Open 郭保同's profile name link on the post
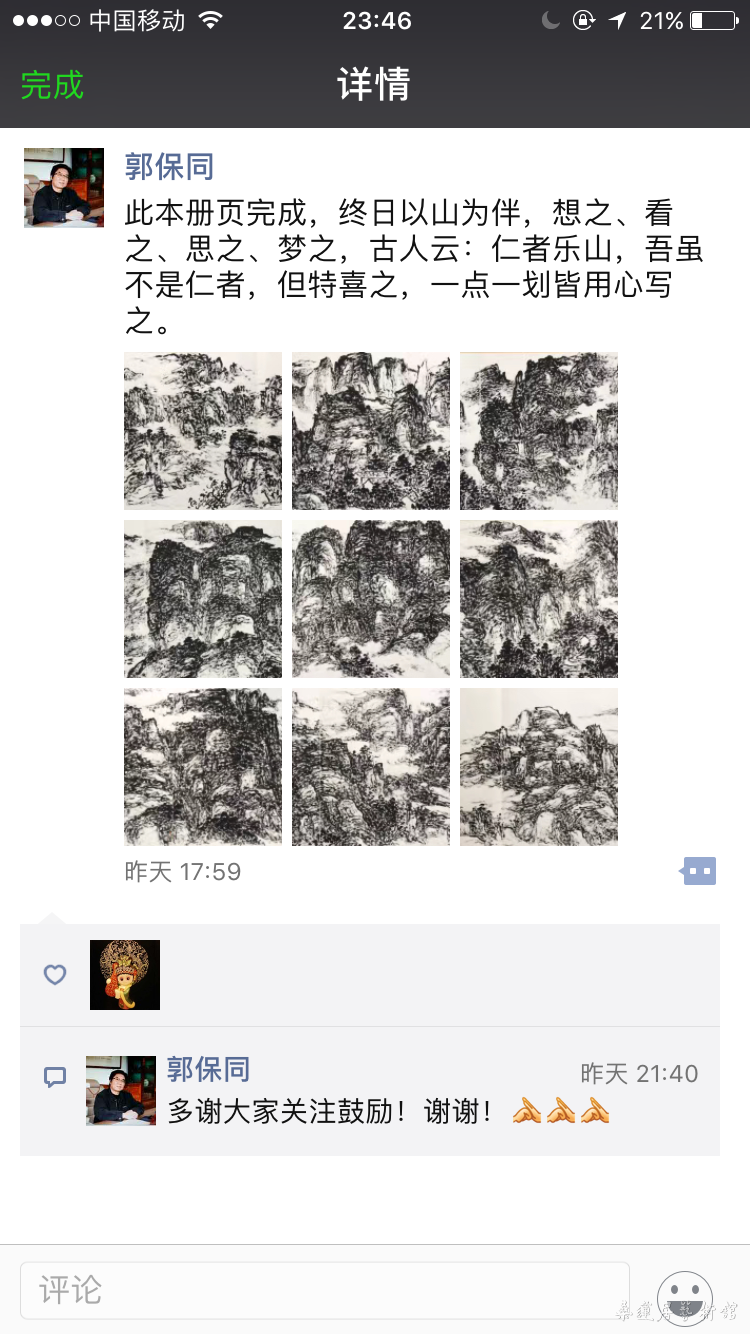Screen dimensions: 750x1334 pos(169,167)
